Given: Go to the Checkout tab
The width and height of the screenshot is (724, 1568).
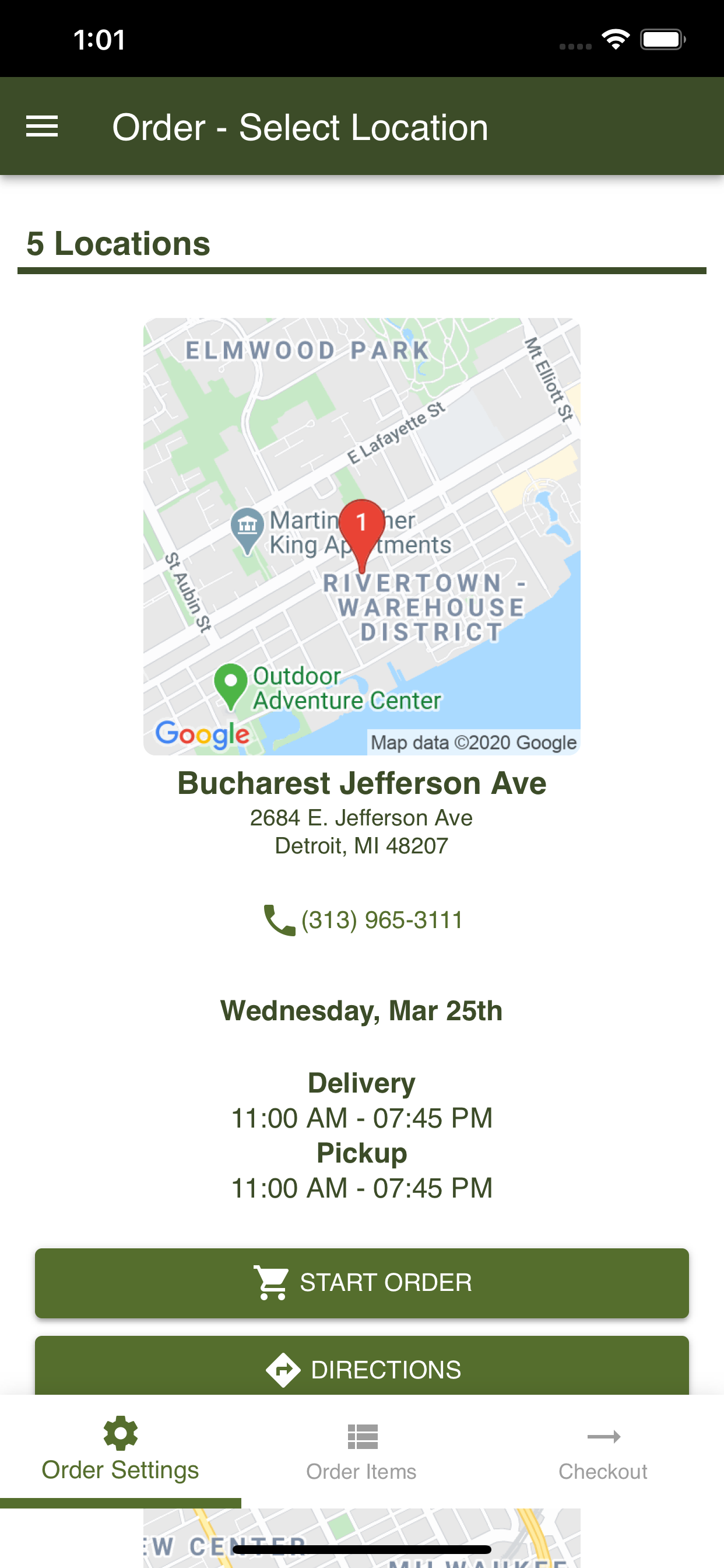Looking at the screenshot, I should (x=603, y=1452).
